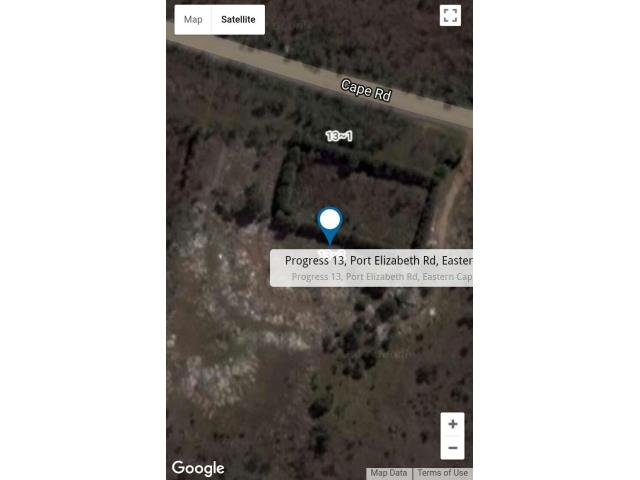Zoom out of the map
The width and height of the screenshot is (640, 480).
(452, 448)
